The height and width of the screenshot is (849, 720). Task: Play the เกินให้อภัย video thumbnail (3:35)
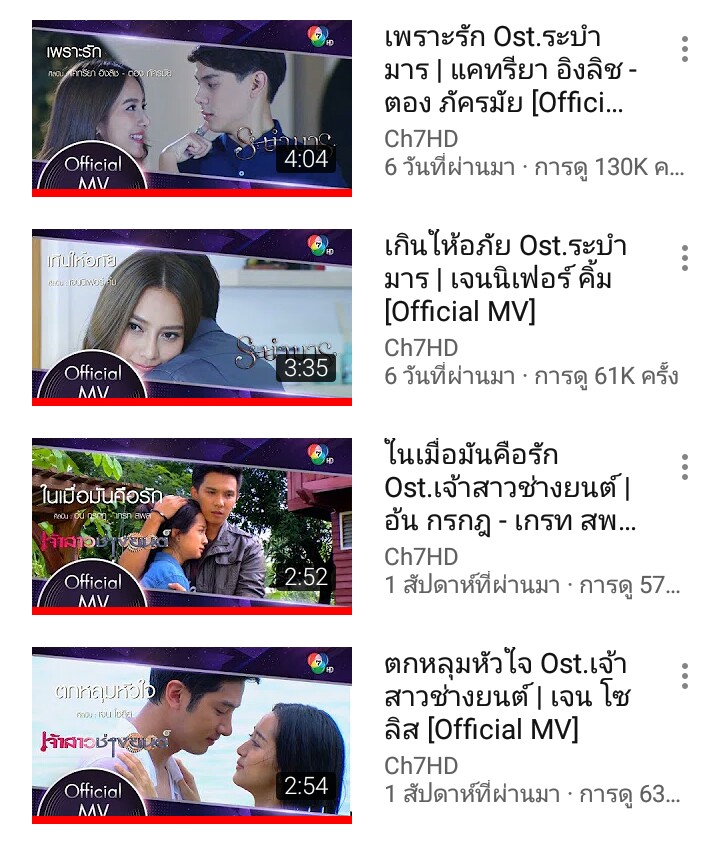[x=192, y=316]
